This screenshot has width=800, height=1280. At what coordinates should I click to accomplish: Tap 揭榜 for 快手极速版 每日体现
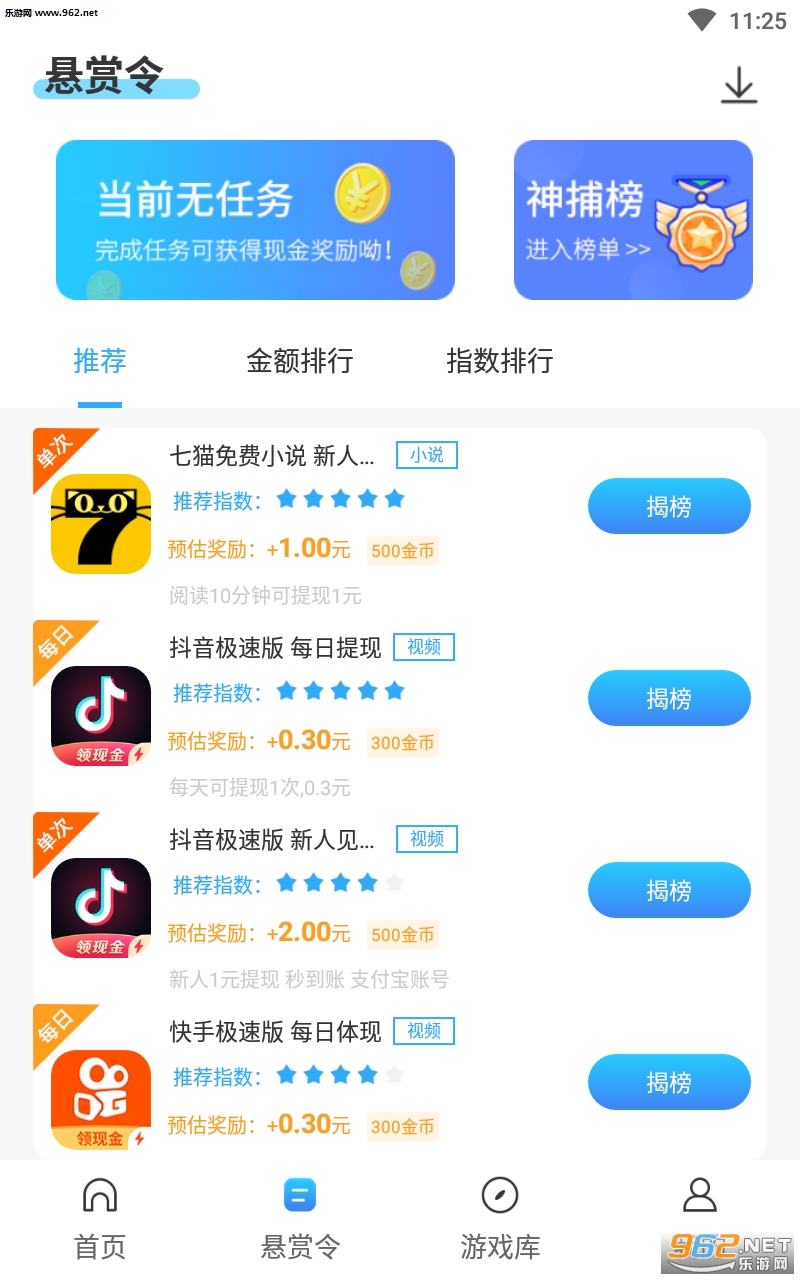[x=669, y=1082]
